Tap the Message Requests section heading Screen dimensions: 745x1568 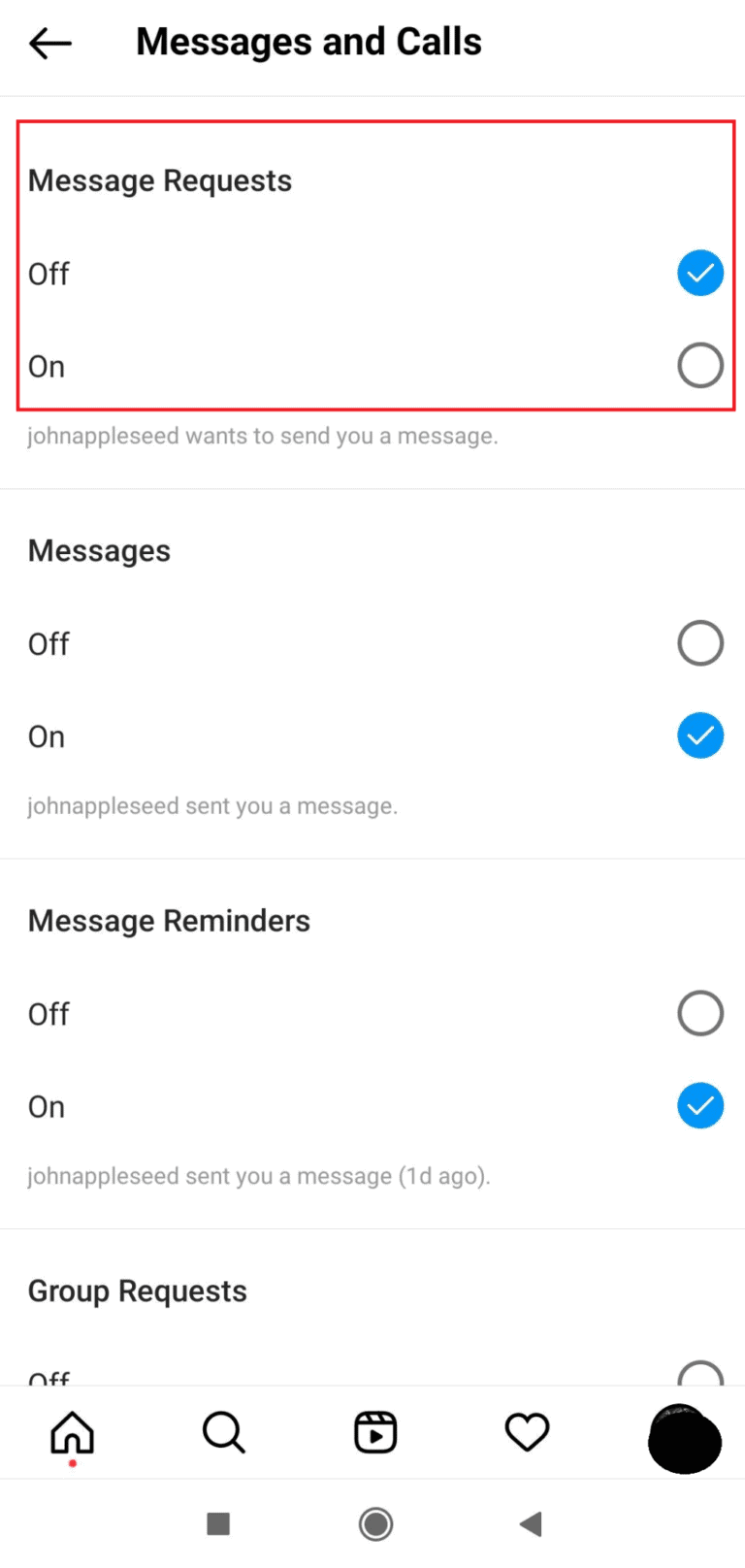pos(160,180)
